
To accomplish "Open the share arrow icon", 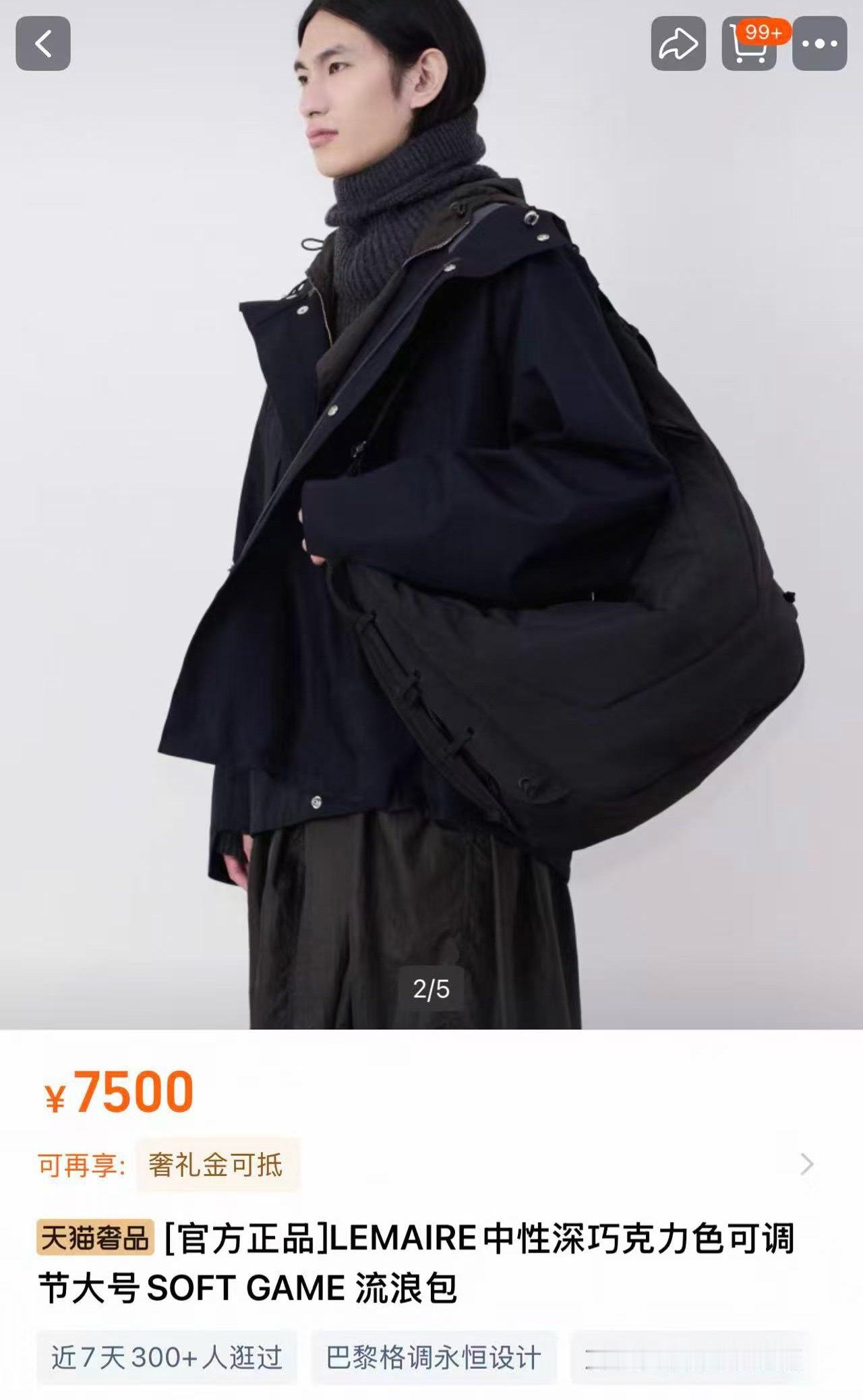I will pyautogui.click(x=681, y=43).
